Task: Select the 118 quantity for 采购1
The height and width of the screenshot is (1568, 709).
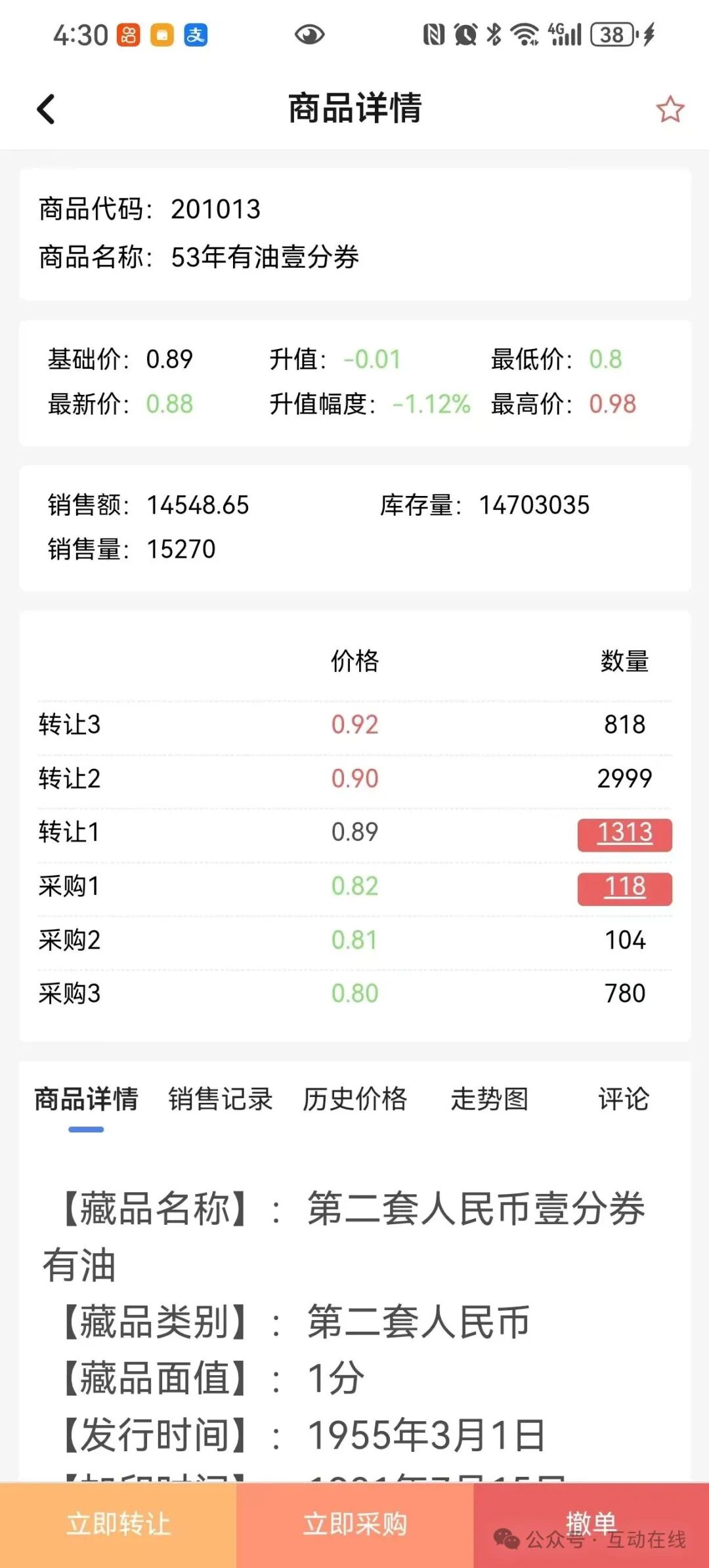Action: point(624,888)
